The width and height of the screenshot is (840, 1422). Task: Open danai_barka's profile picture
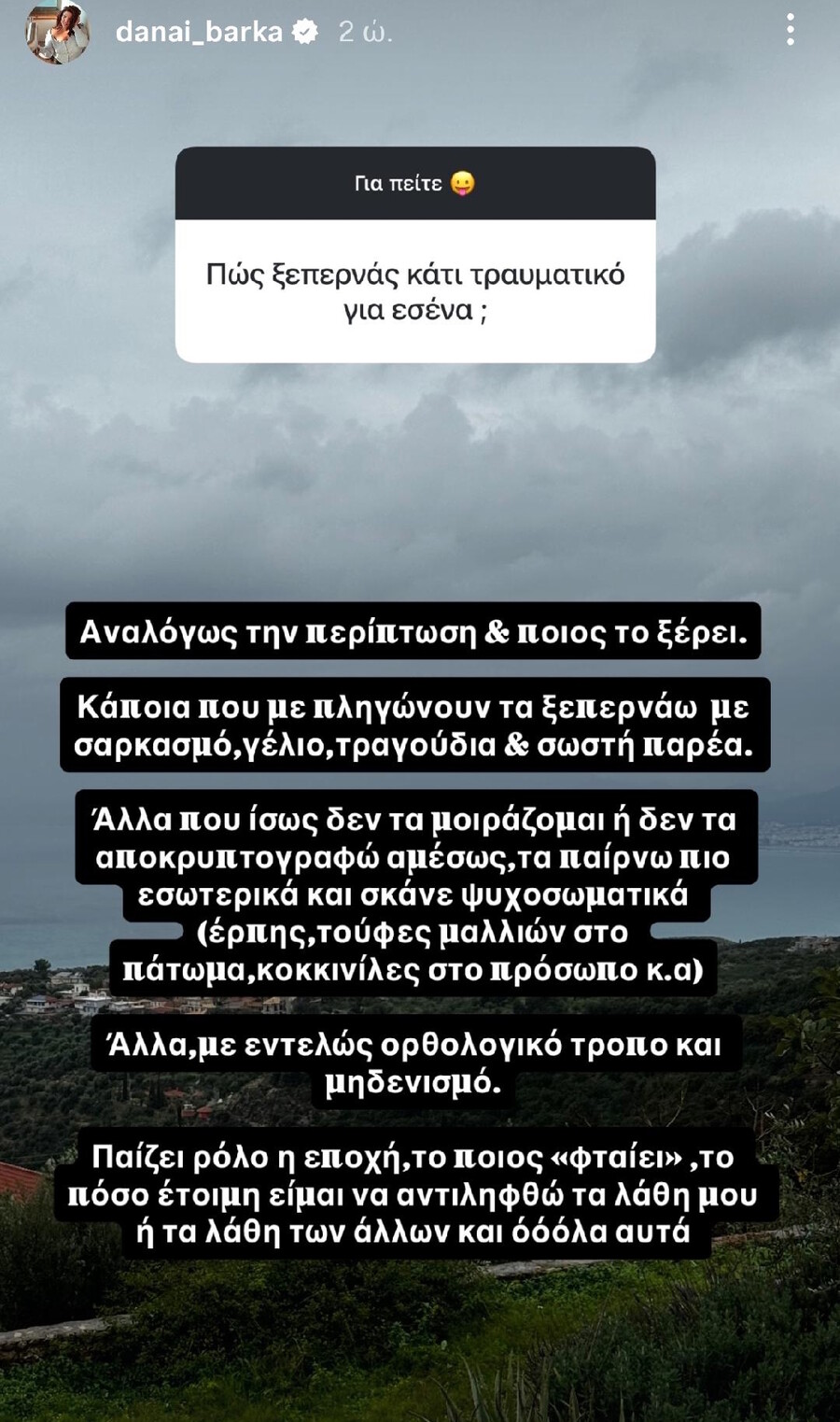58,33
